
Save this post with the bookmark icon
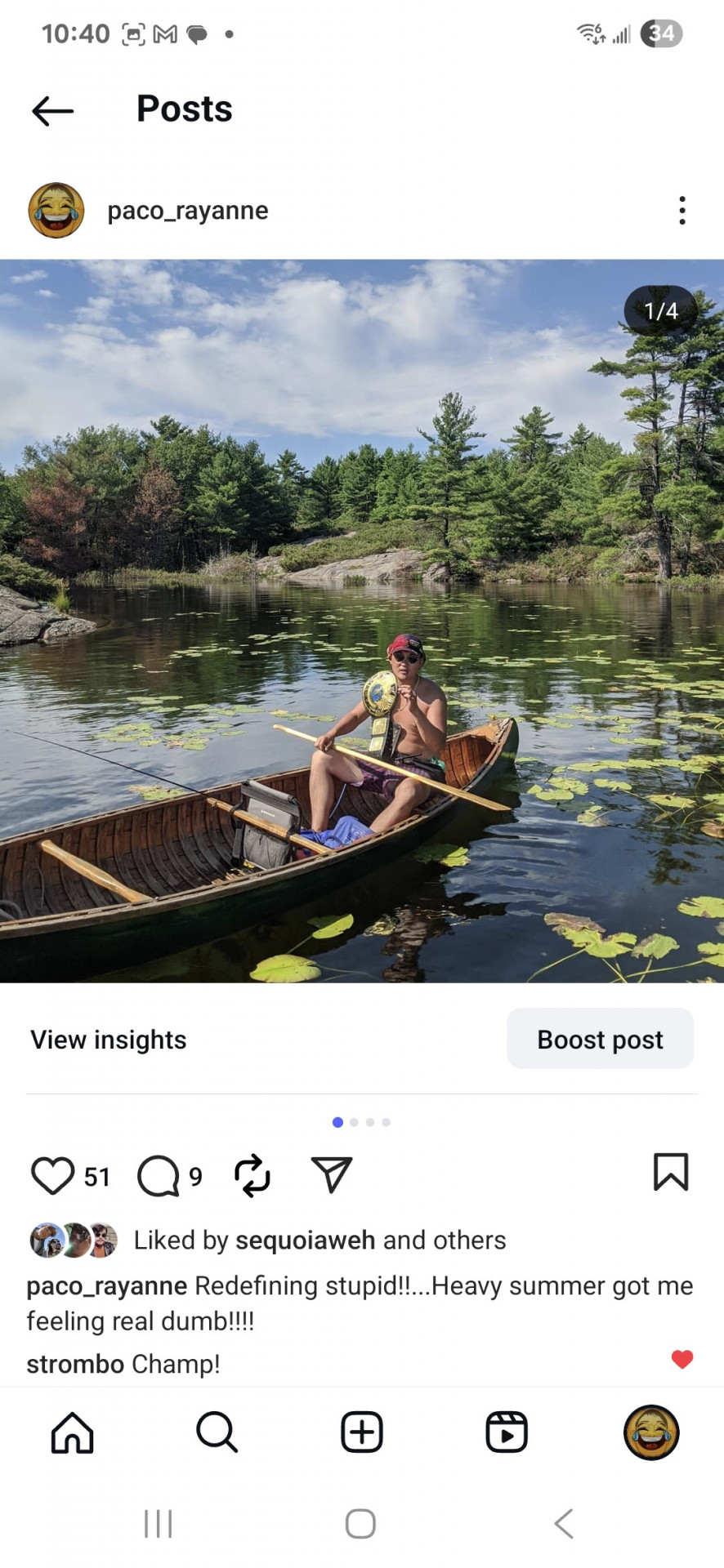(670, 1172)
